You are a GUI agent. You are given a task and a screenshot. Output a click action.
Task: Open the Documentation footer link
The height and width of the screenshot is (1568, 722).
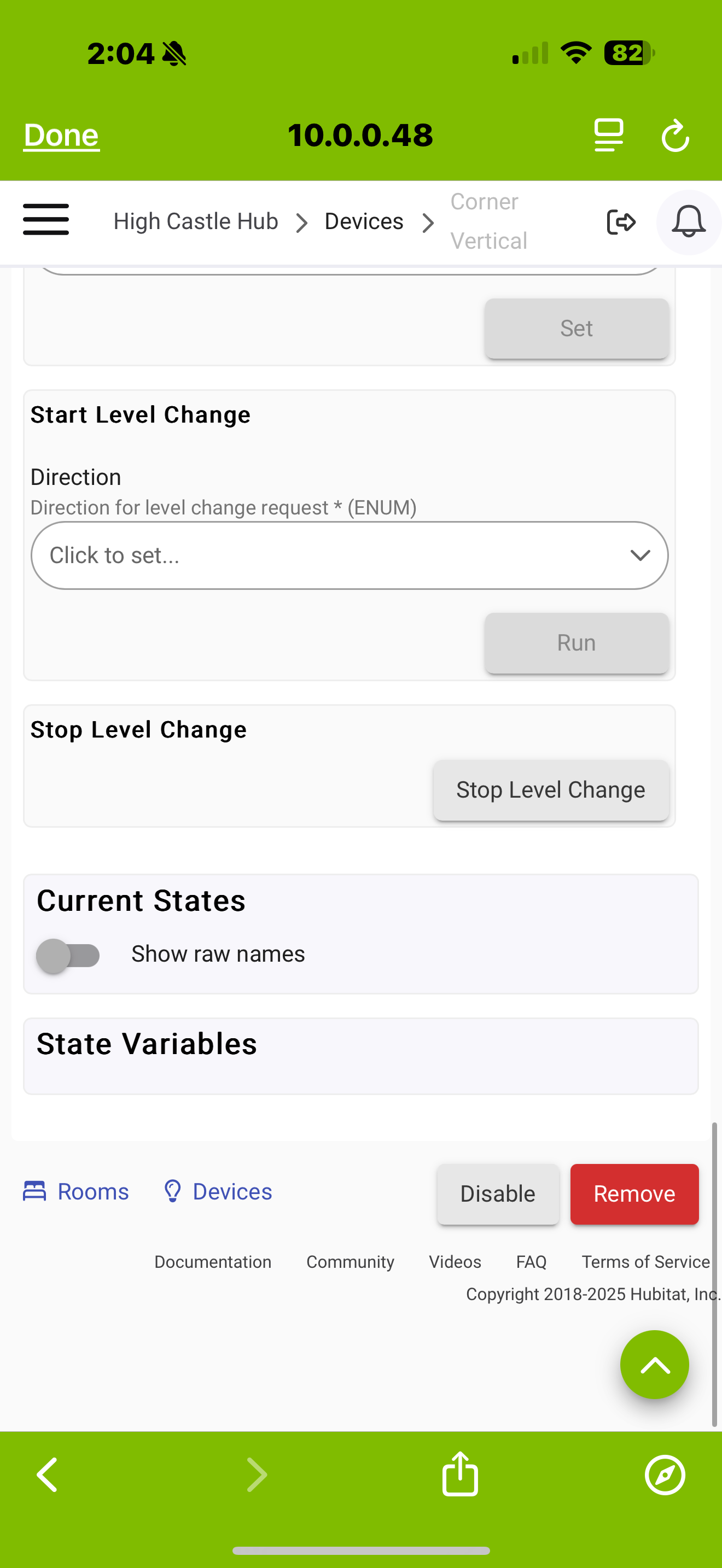coord(212,1262)
